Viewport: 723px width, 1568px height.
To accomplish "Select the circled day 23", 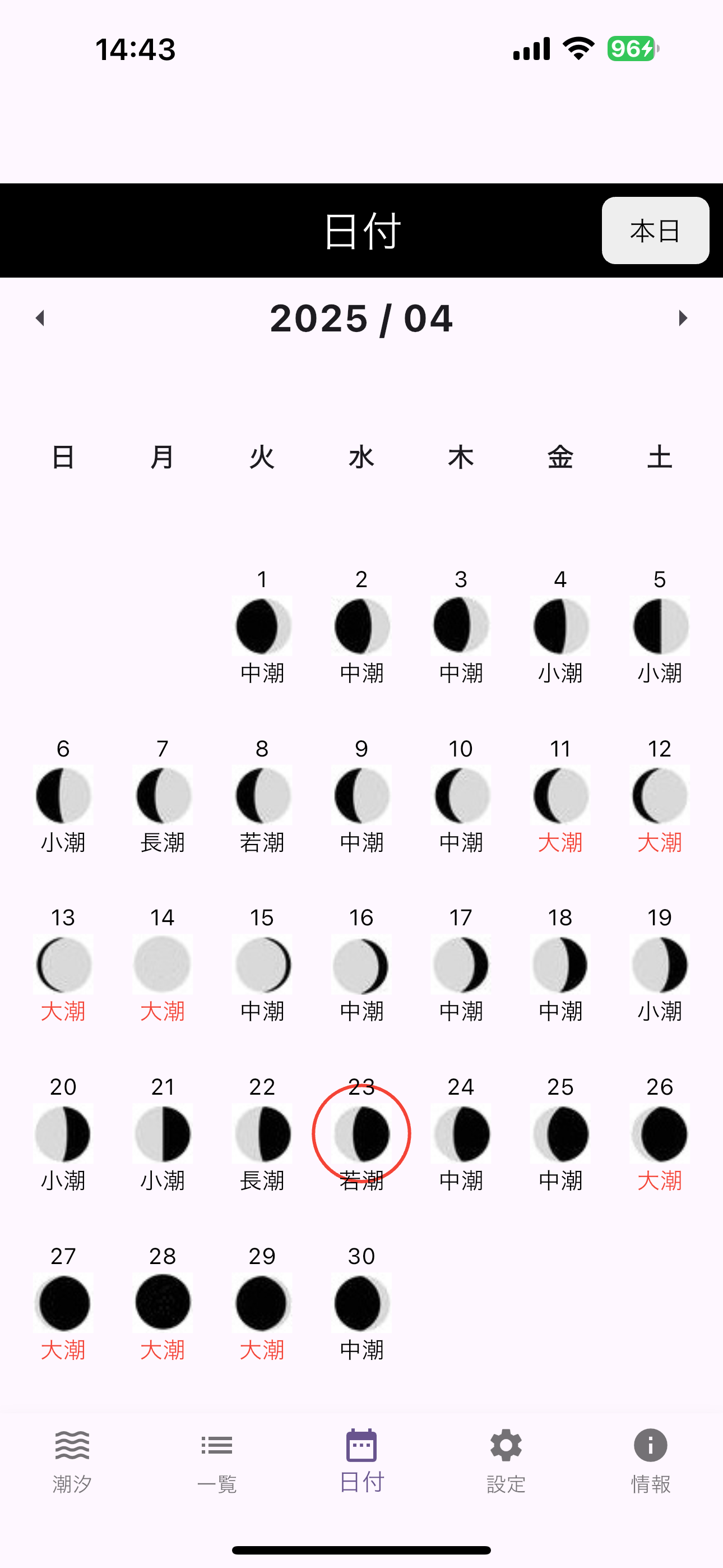I will tap(361, 1134).
